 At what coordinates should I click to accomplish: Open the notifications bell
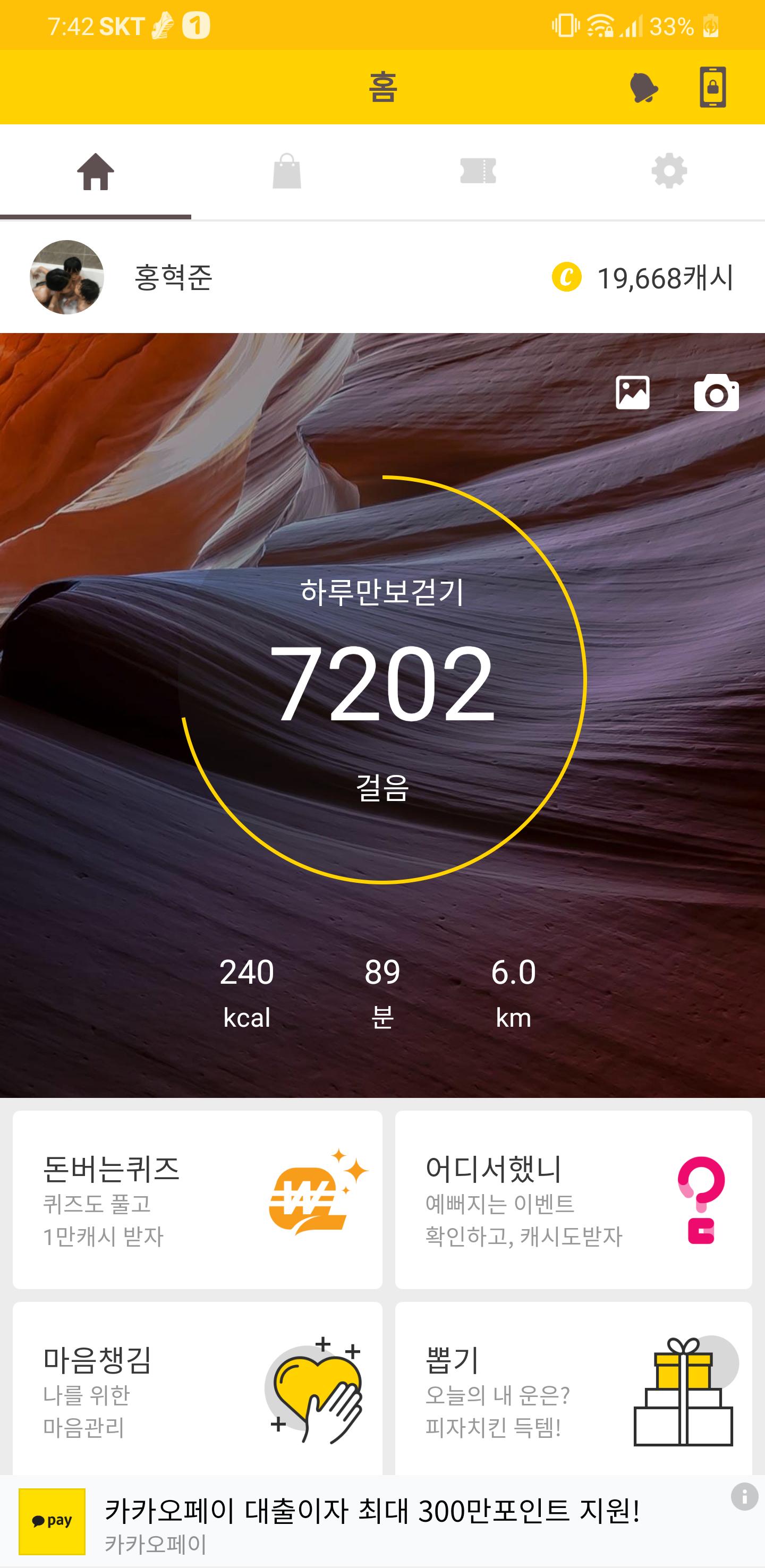[x=643, y=88]
